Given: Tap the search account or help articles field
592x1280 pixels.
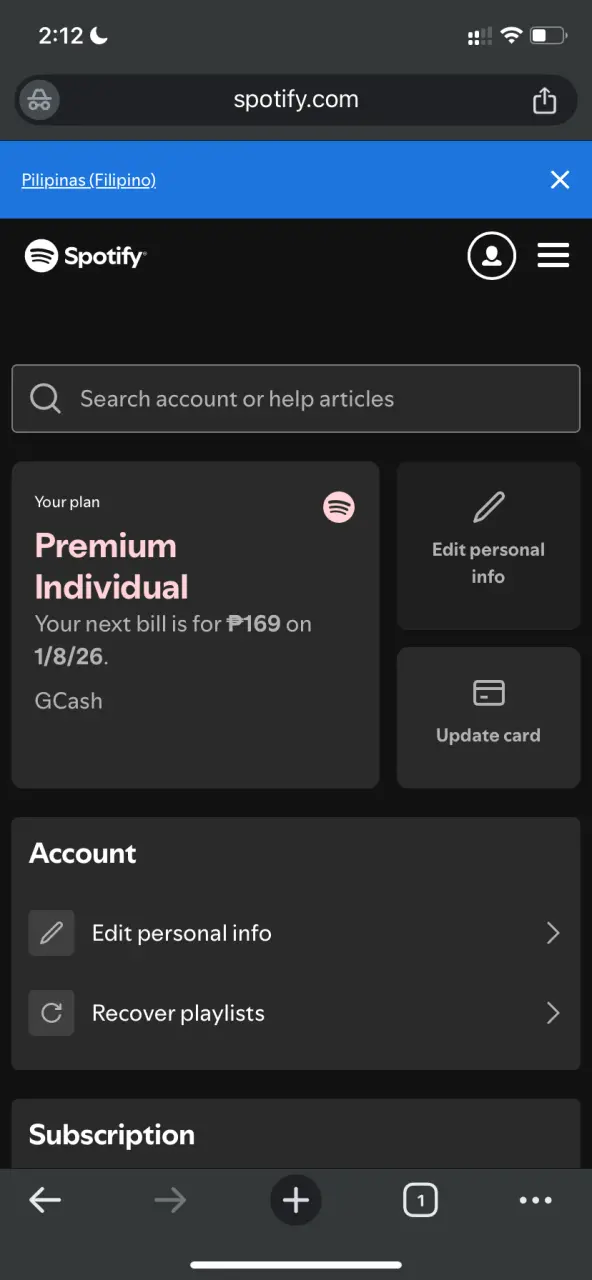Looking at the screenshot, I should tap(296, 399).
